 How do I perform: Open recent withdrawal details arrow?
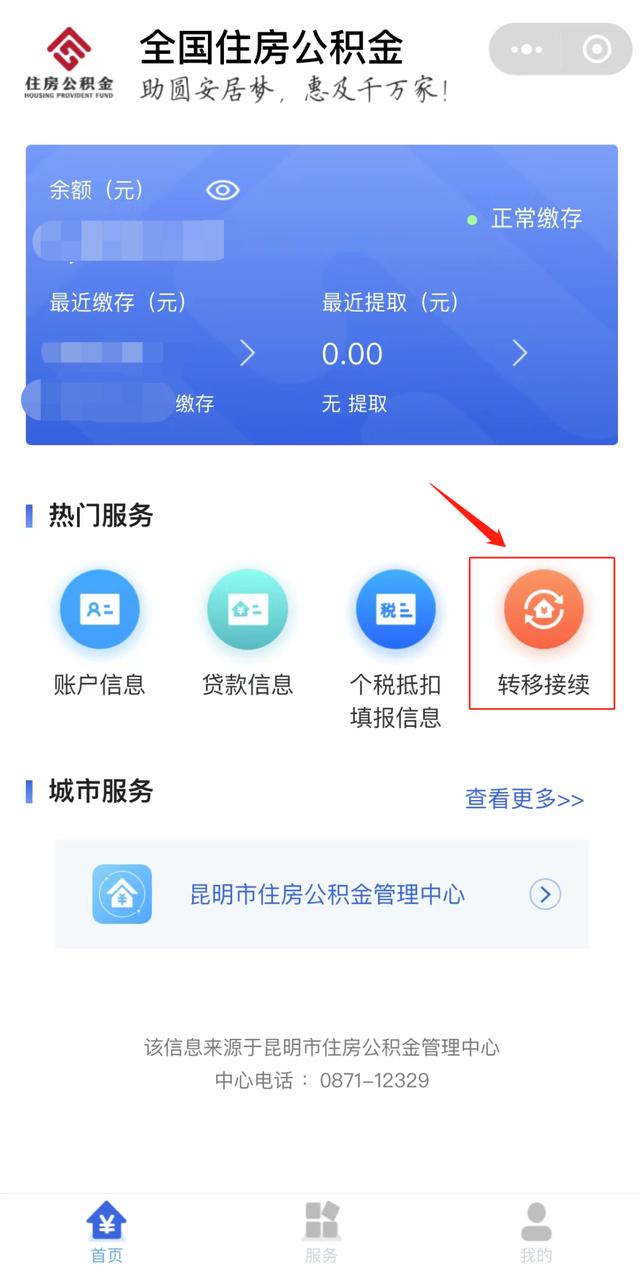click(x=519, y=353)
